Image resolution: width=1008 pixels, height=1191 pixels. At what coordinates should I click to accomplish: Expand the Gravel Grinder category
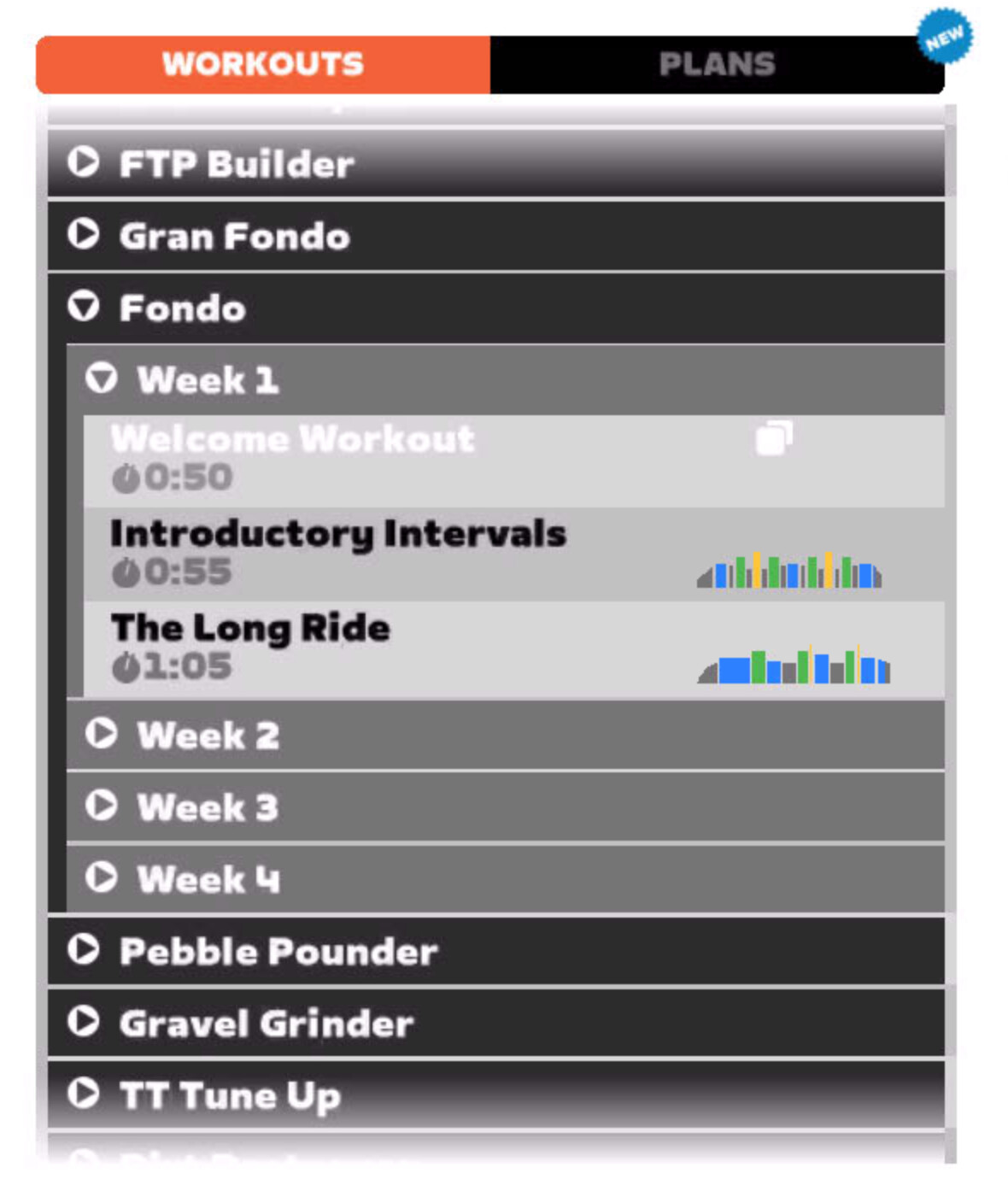coord(266,1024)
